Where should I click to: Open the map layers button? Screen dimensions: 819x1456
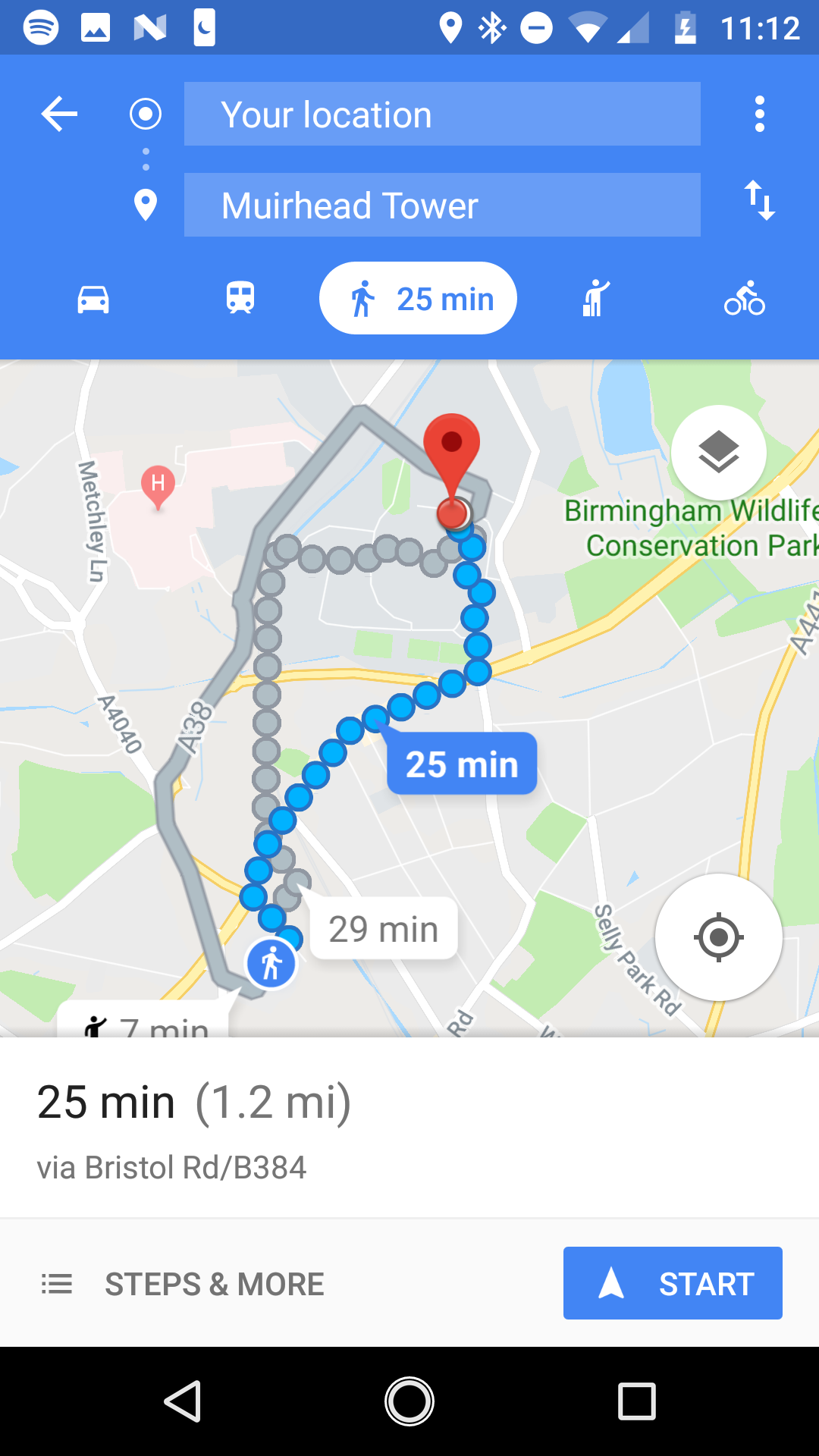point(718,453)
